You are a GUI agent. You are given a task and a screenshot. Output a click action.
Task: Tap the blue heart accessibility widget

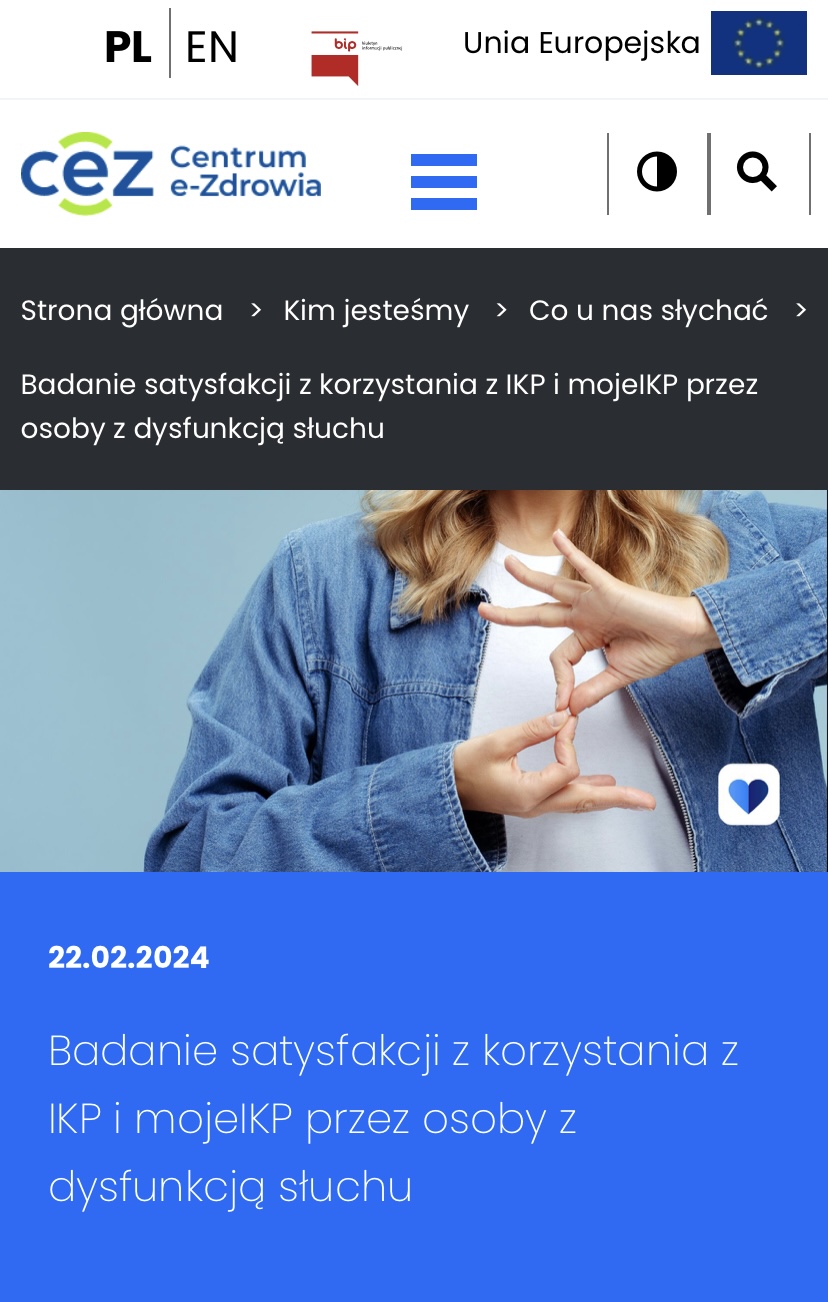pyautogui.click(x=748, y=794)
